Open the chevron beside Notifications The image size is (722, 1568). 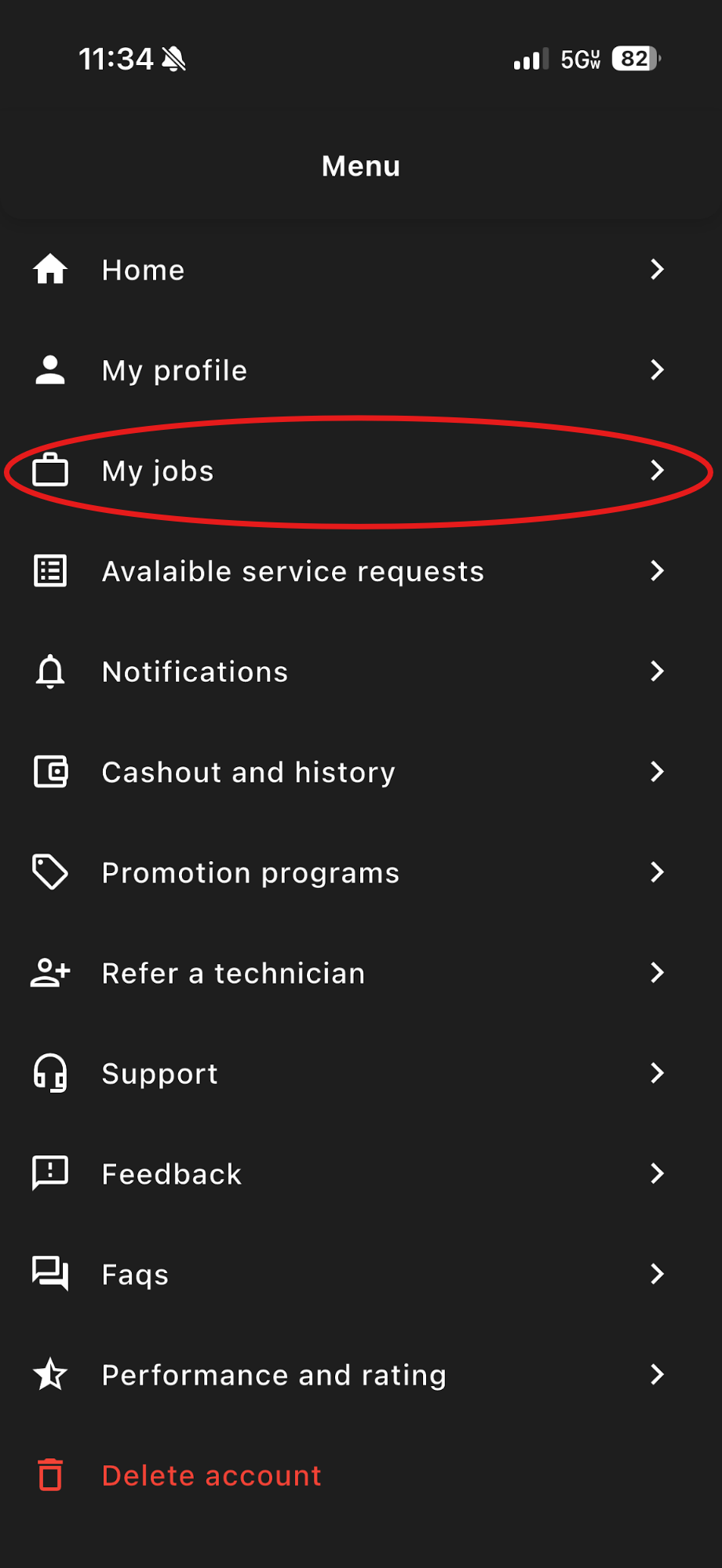pos(658,671)
